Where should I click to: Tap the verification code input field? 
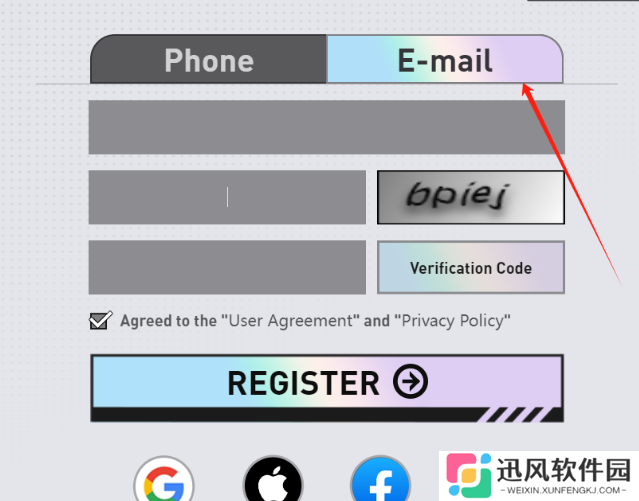pyautogui.click(x=227, y=267)
